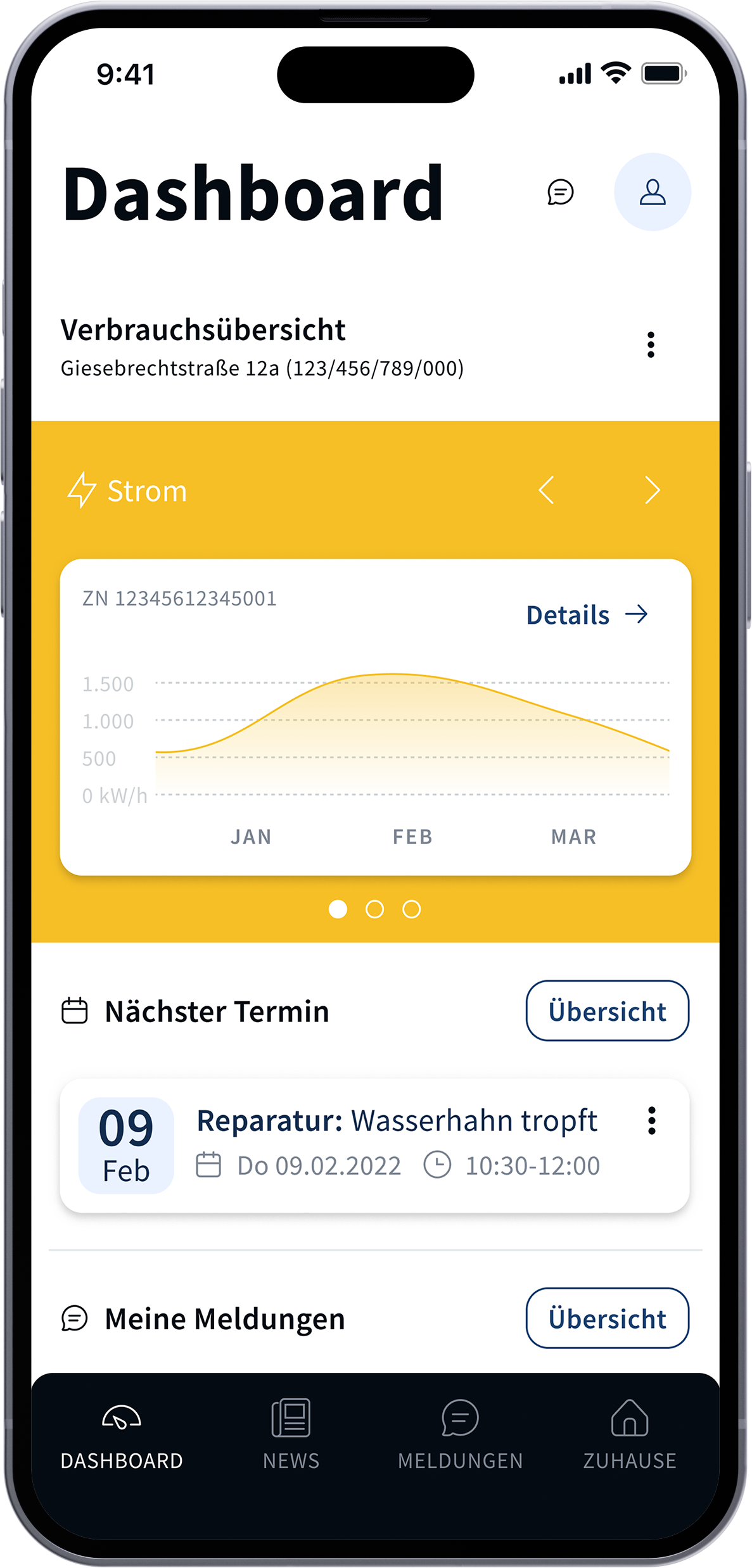Open Verbrauchsübersicht overflow menu
This screenshot has height=1568, width=752.
click(651, 345)
